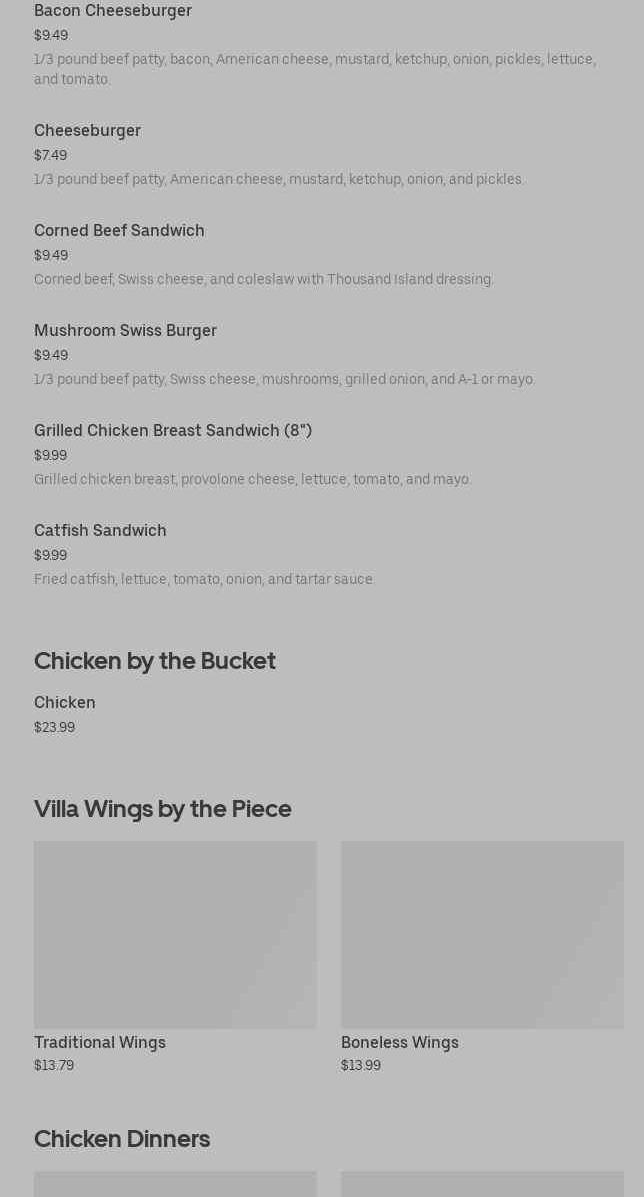Choose the Mushroom Swiss Burger
644x1197 pixels.
coord(125,331)
